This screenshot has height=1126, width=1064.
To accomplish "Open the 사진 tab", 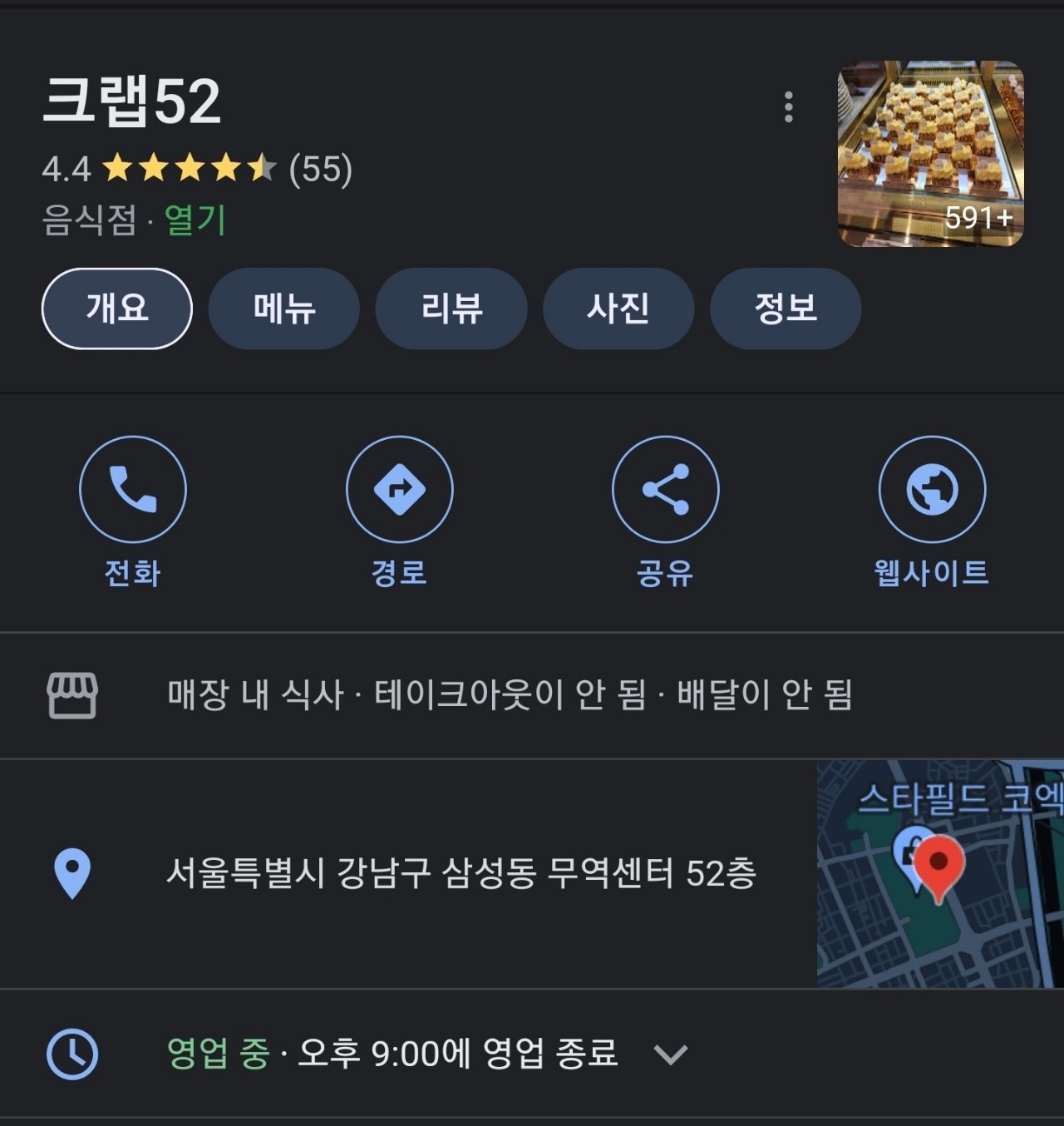I will coord(618,309).
